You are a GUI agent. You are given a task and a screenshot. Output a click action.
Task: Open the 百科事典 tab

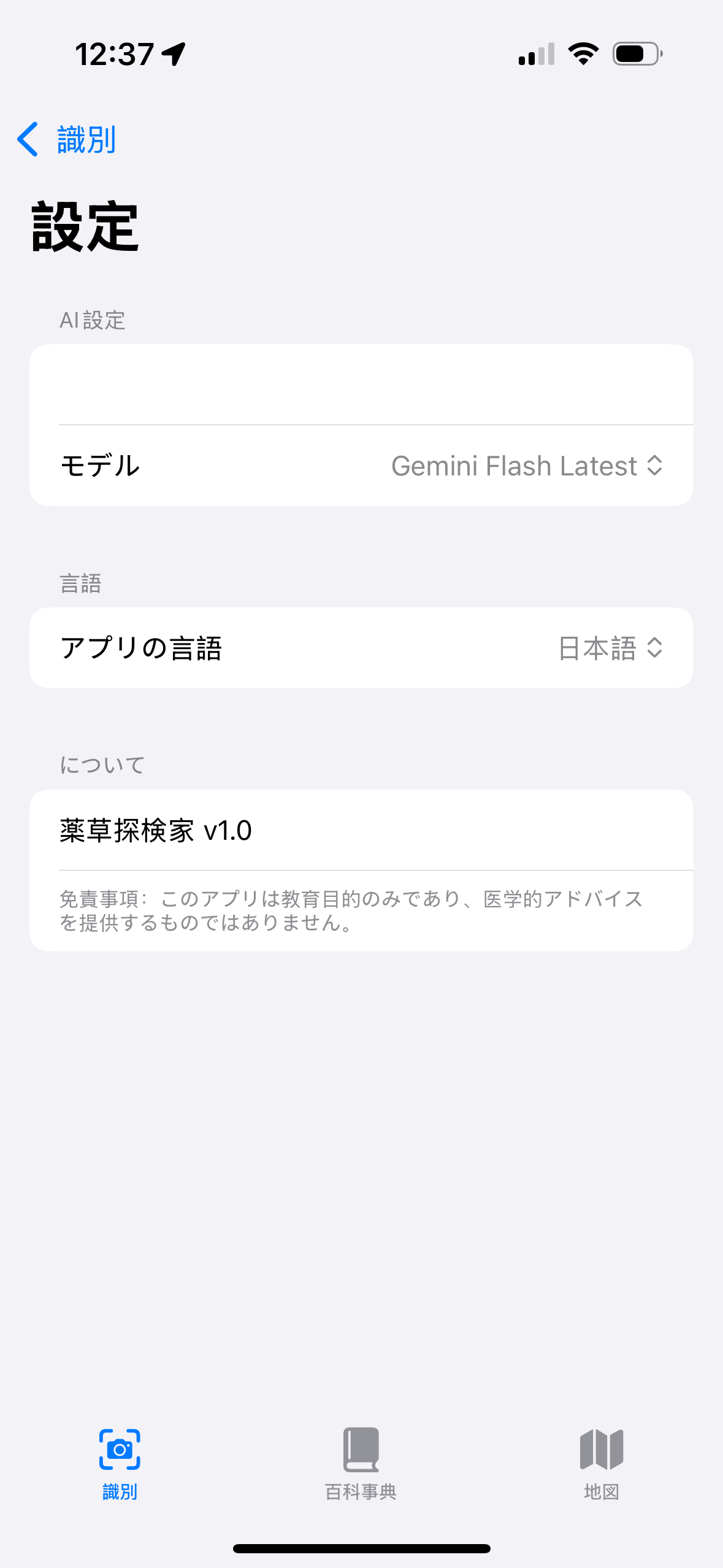361,1463
